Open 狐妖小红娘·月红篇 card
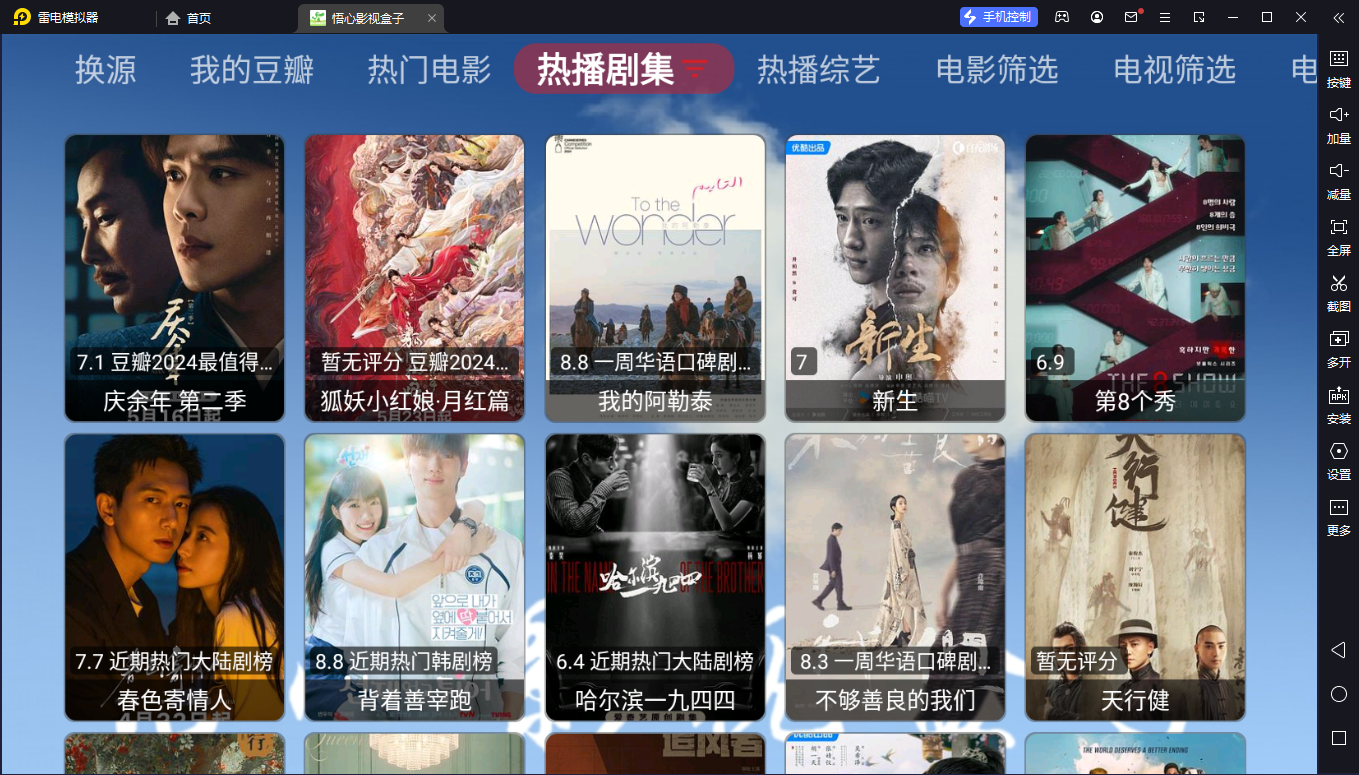This screenshot has width=1359, height=775. coord(415,278)
